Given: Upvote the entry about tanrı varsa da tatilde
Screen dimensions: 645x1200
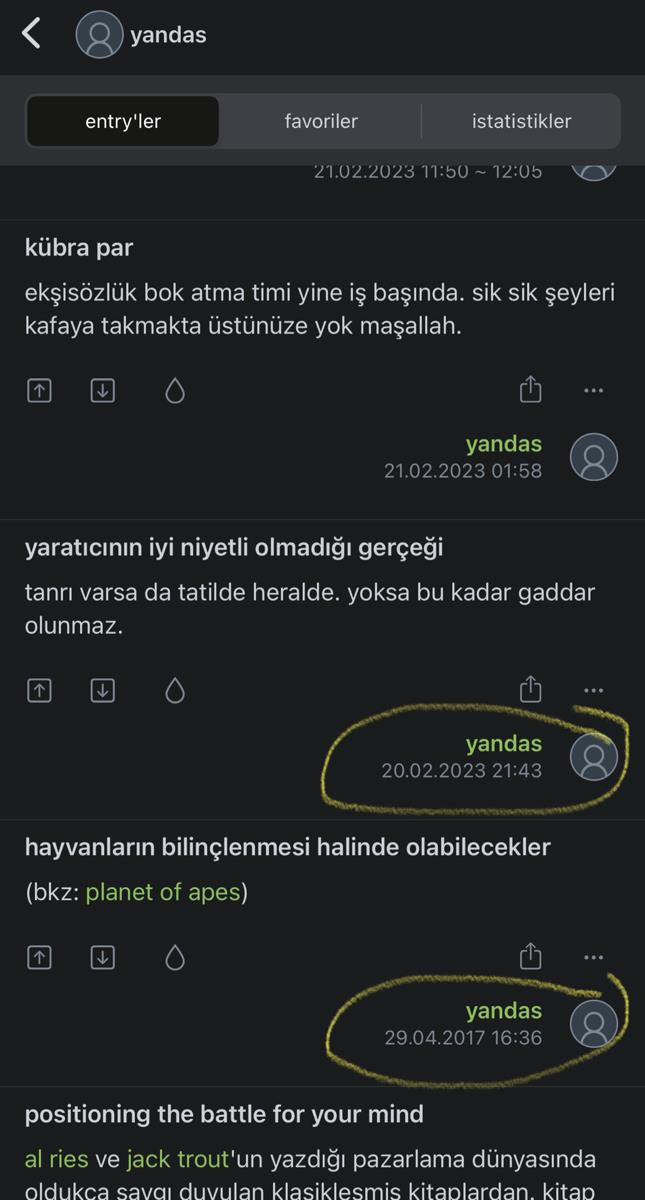Looking at the screenshot, I should coord(39,691).
